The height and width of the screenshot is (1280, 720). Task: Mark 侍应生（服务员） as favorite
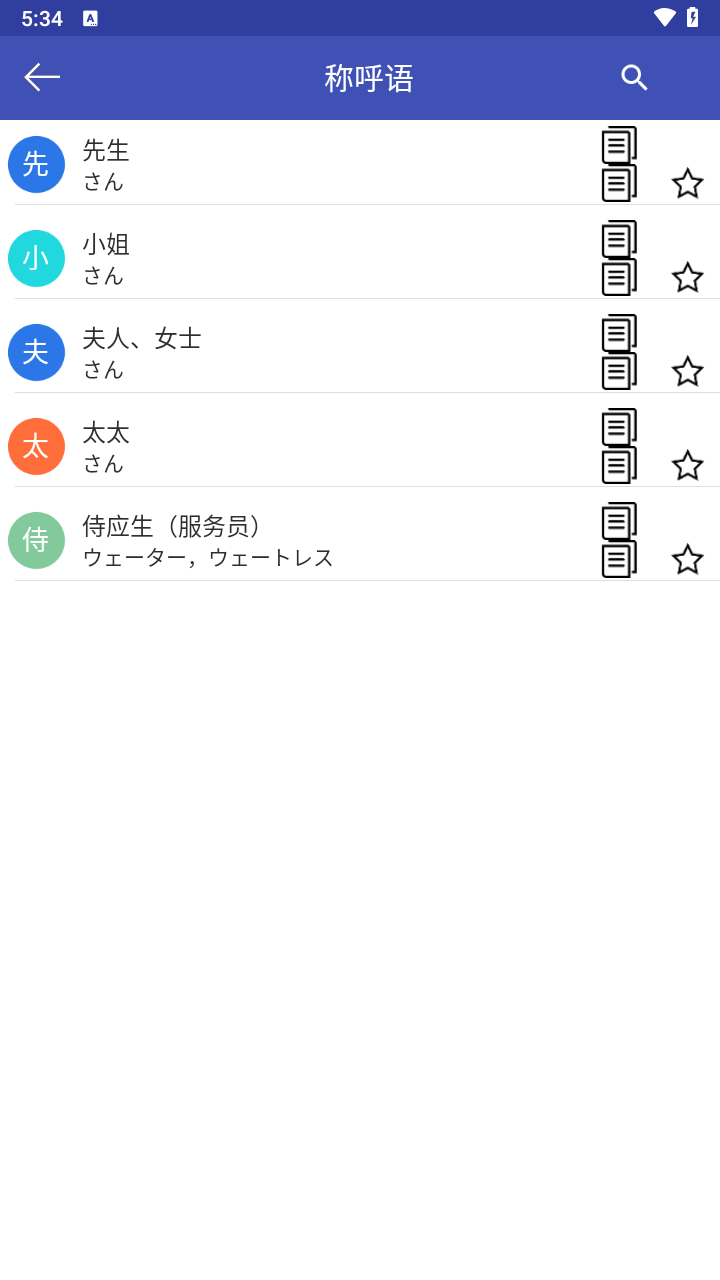pos(688,558)
